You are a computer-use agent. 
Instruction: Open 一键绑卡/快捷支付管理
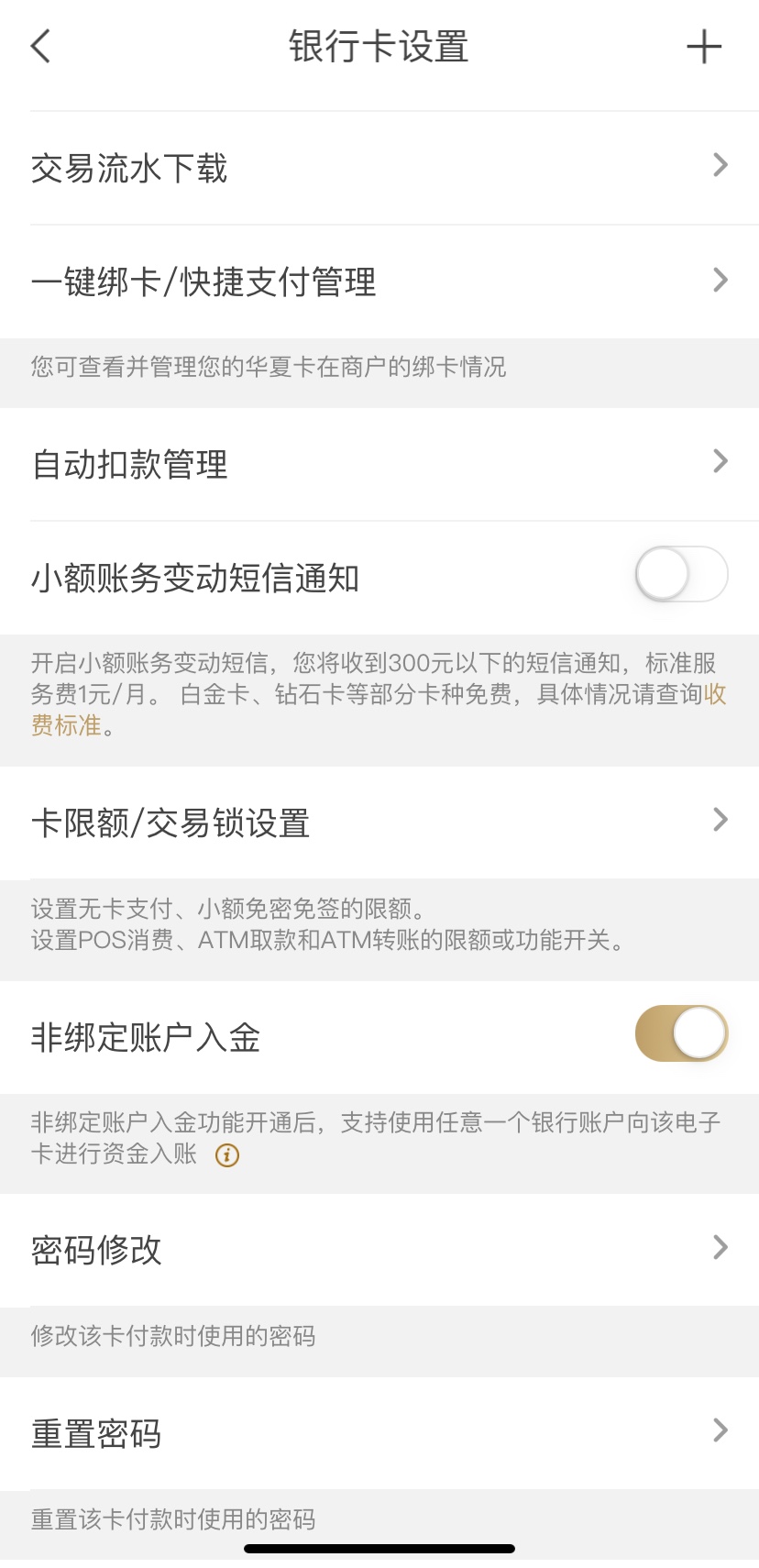pyautogui.click(x=379, y=282)
